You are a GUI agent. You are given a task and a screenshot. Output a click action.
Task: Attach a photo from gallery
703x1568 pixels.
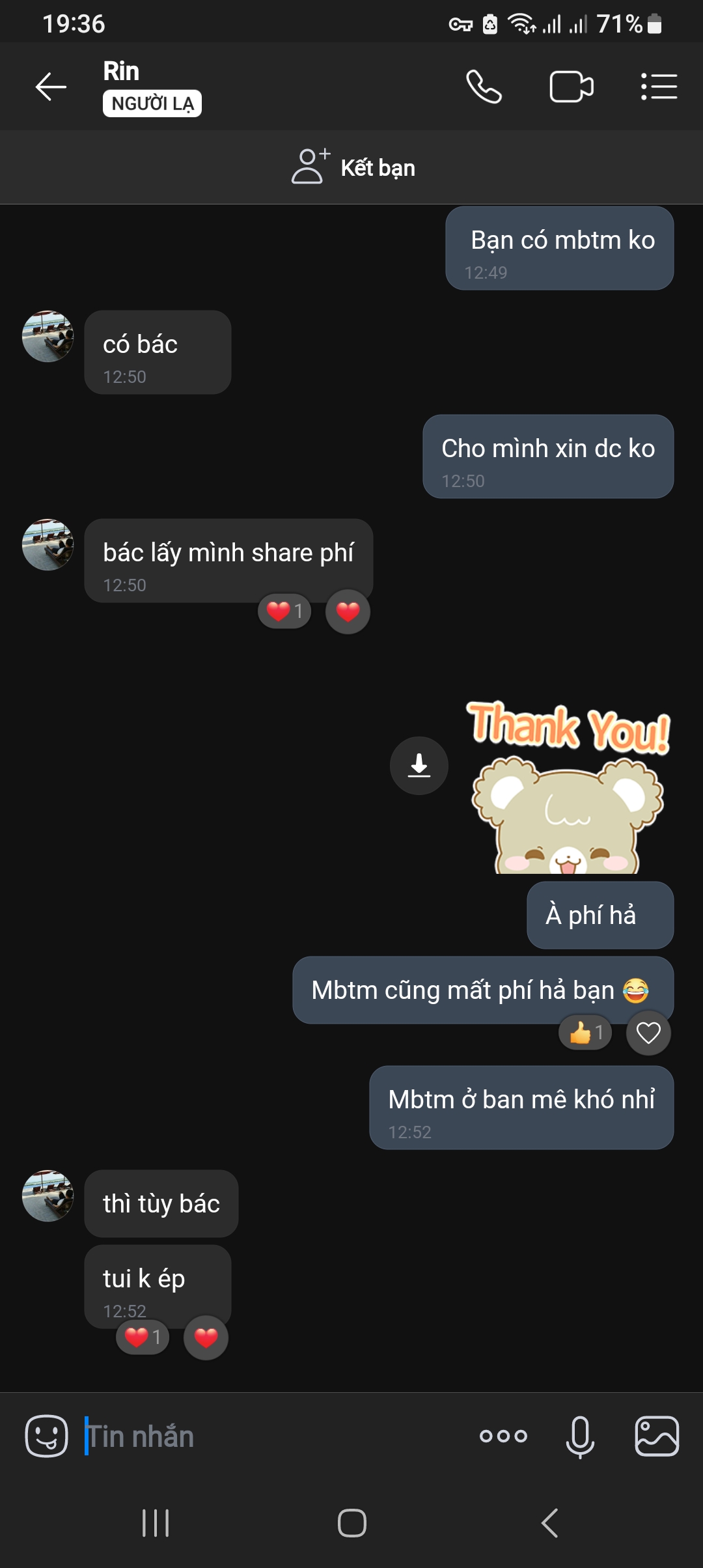(656, 1436)
